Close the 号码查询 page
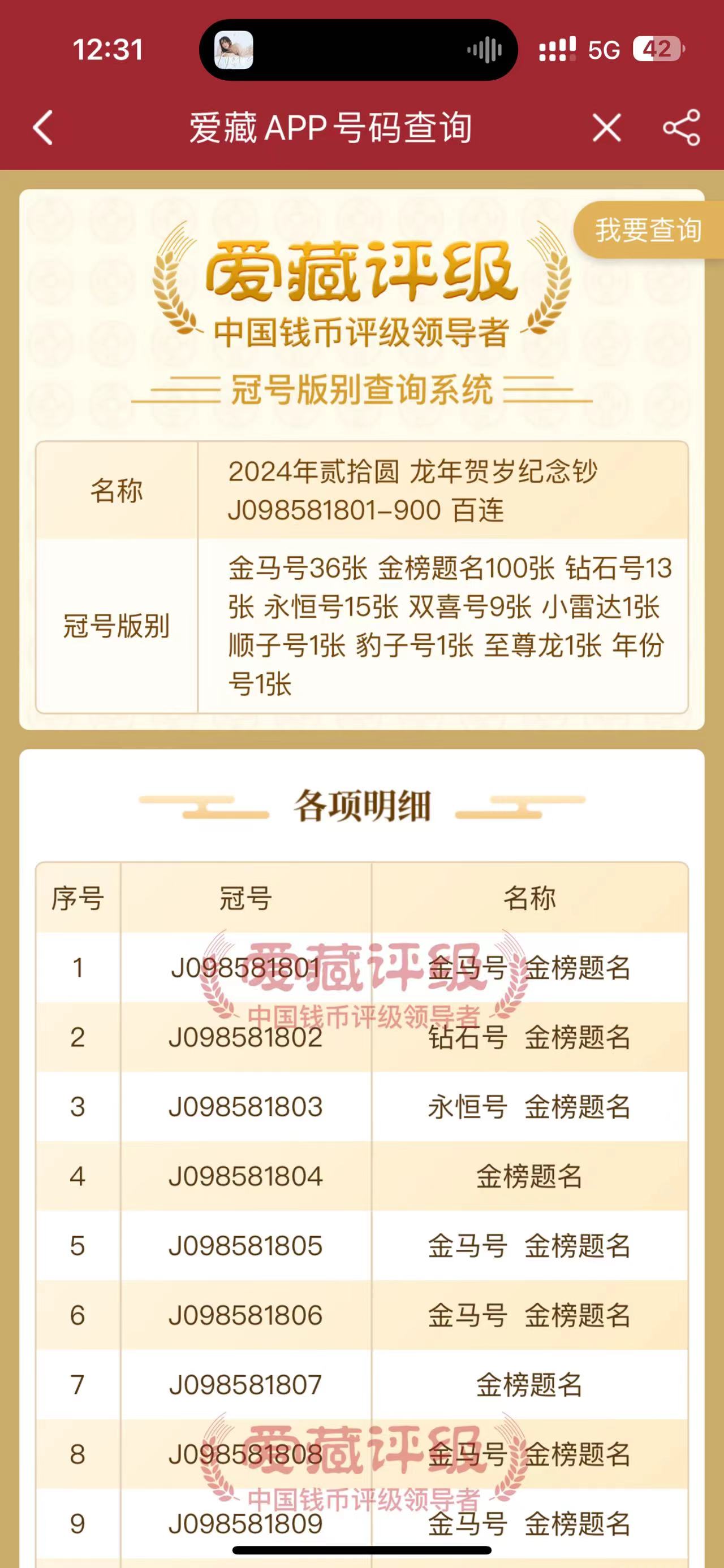This screenshot has width=724, height=1568. 606,128
